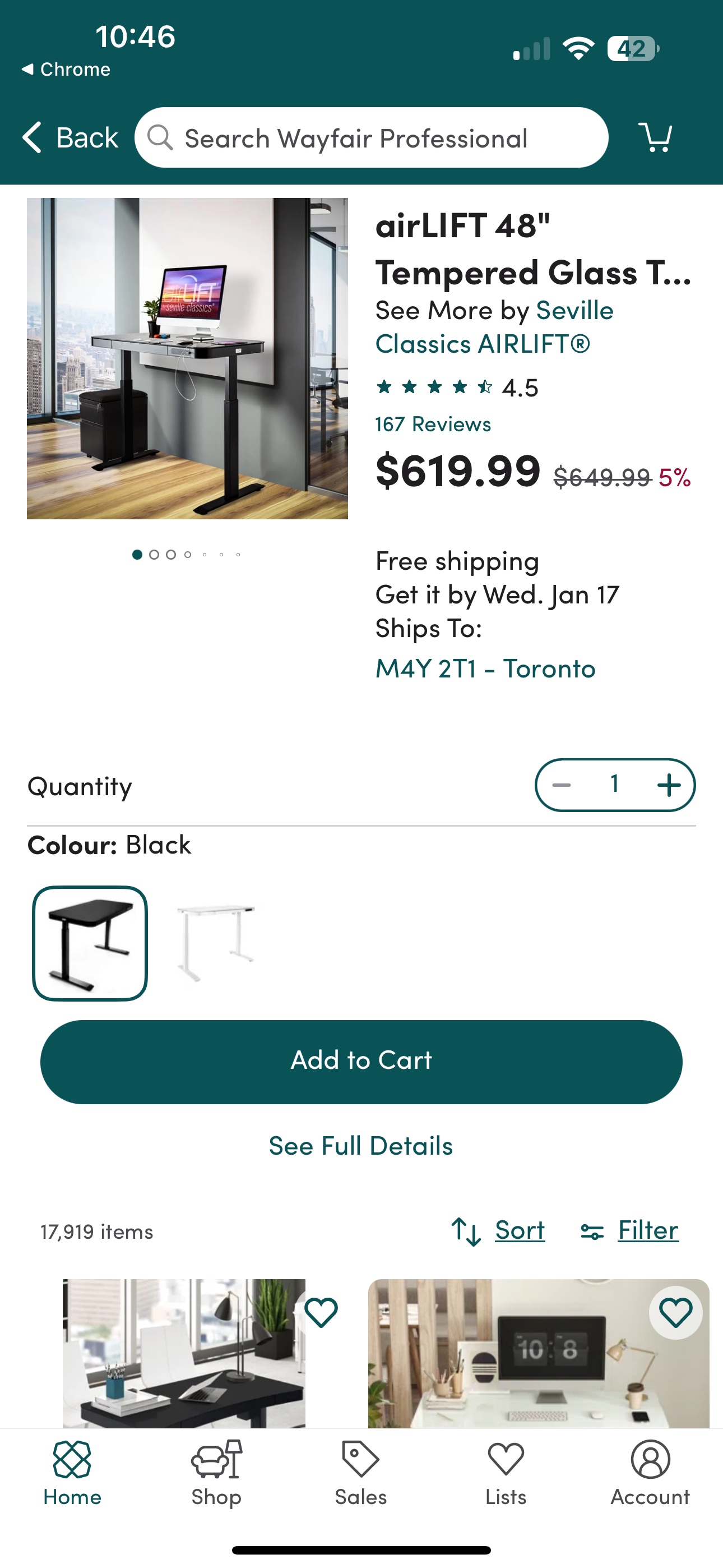The image size is (723, 1568).
Task: Open See Full Details
Action: click(x=361, y=1145)
